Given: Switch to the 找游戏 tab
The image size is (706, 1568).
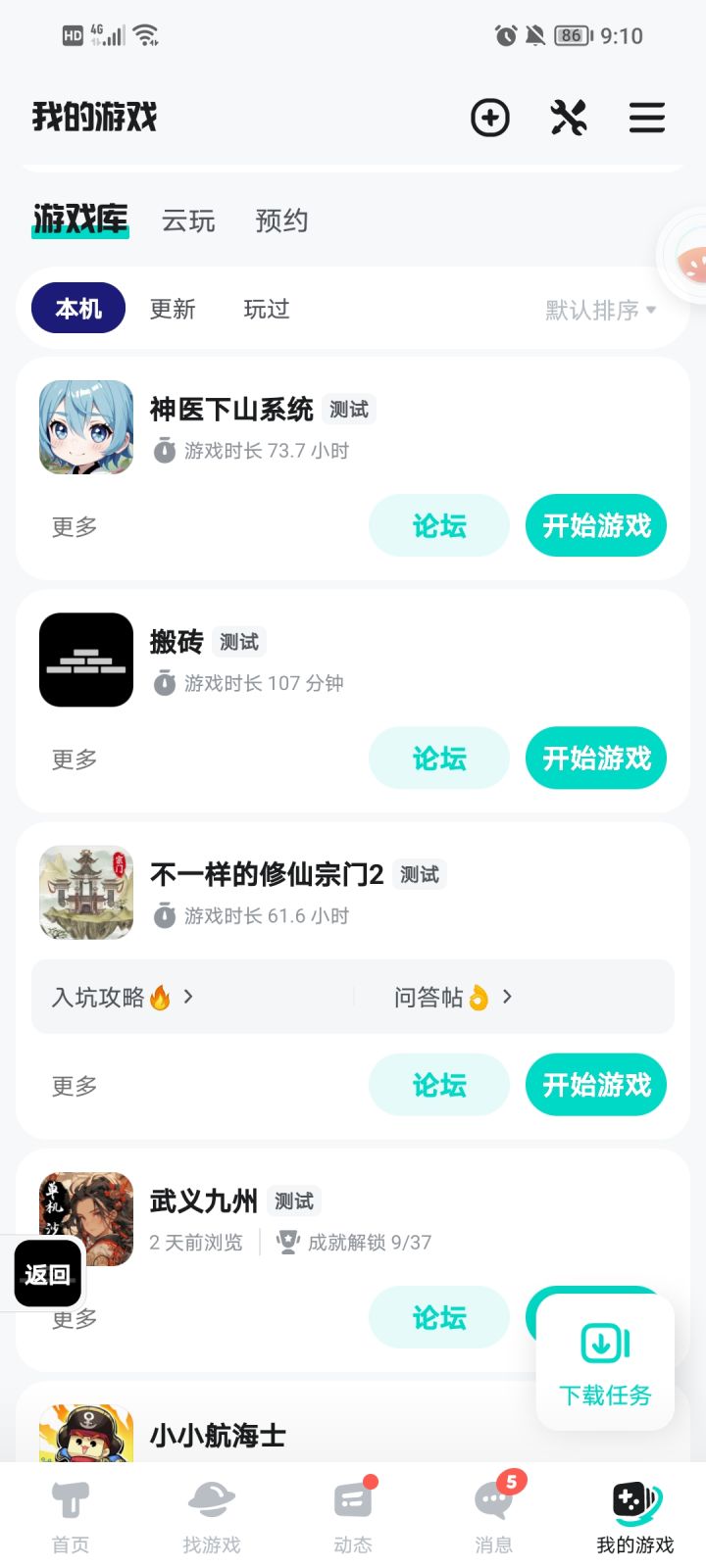Looking at the screenshot, I should click(x=212, y=1517).
